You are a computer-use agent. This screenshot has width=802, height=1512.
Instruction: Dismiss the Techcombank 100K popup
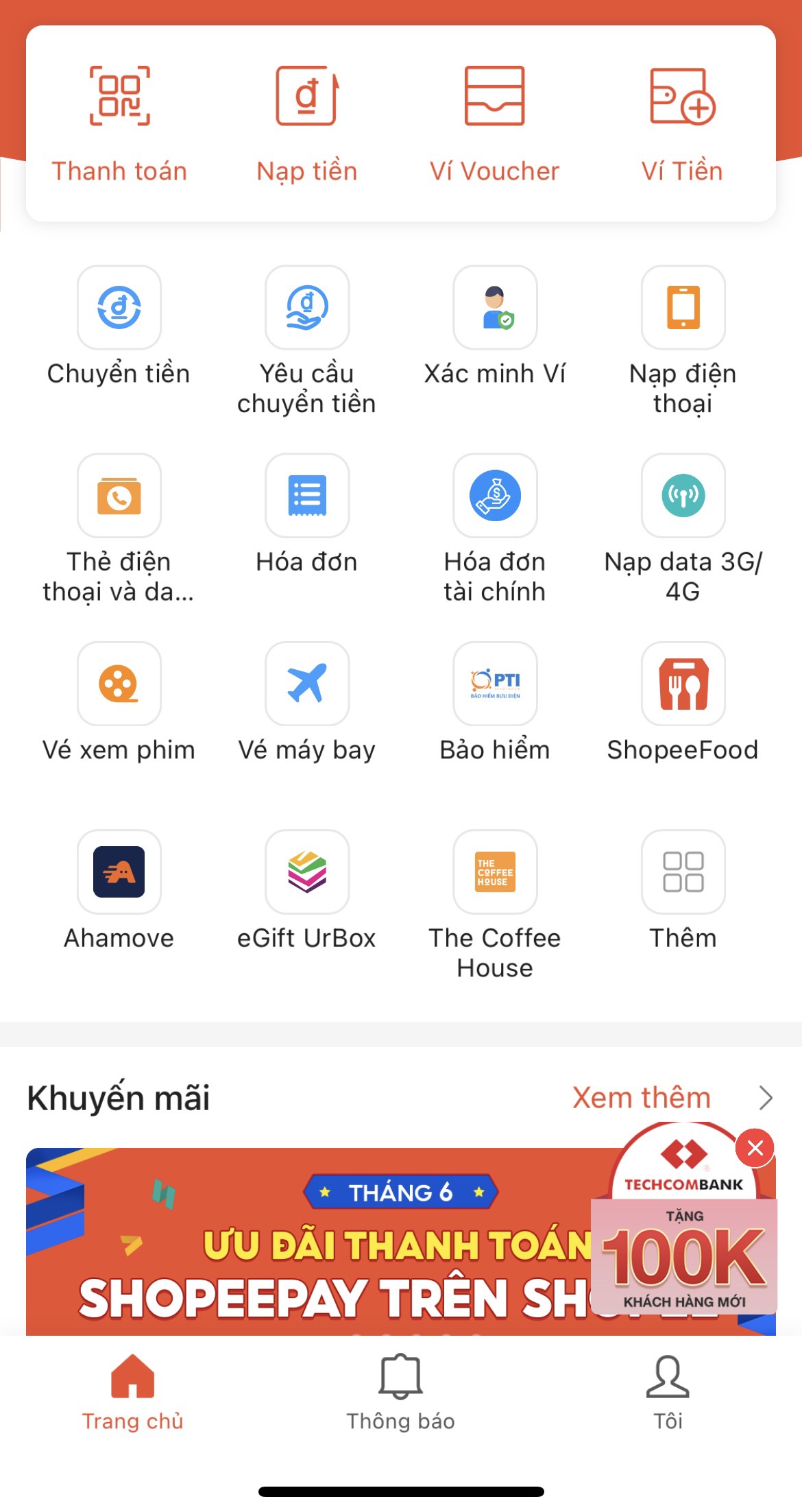point(755,1148)
